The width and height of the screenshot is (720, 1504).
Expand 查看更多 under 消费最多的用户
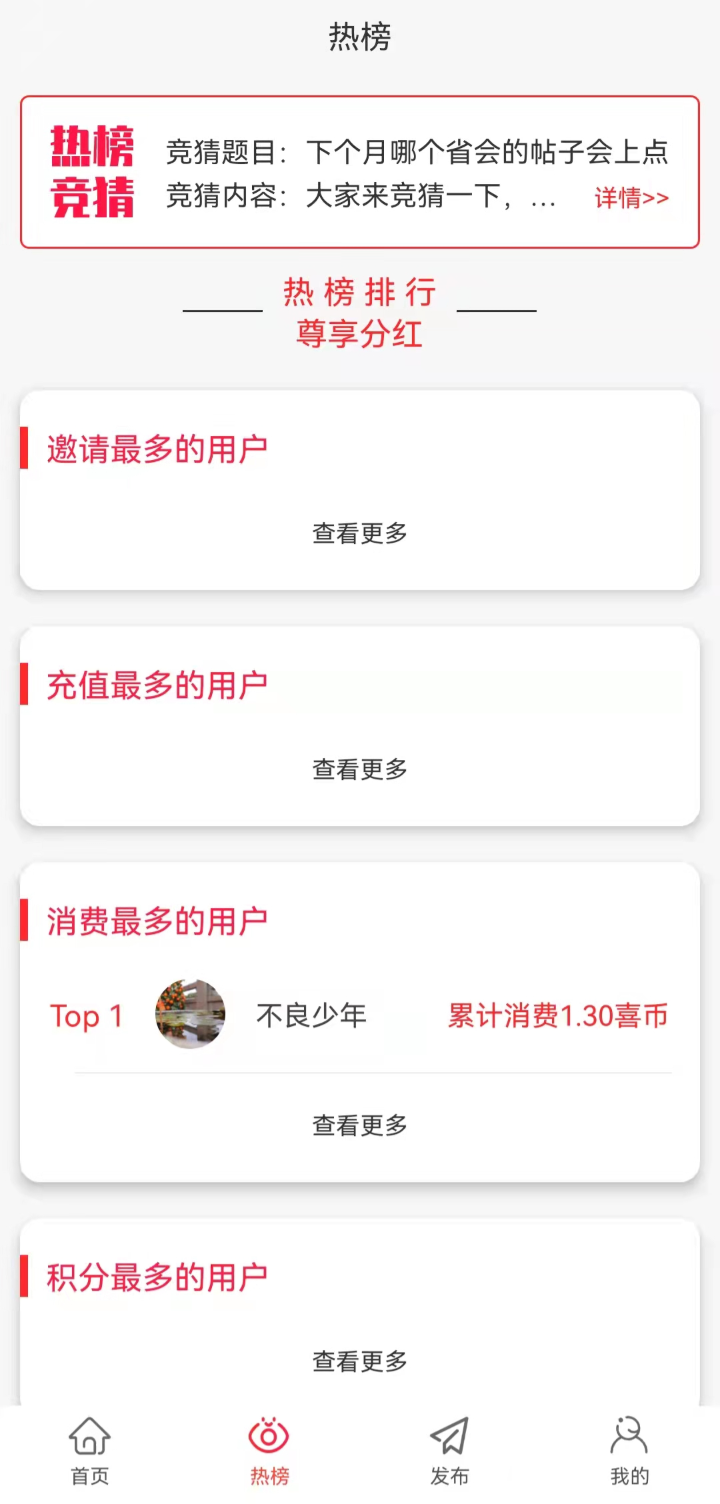pos(359,1125)
